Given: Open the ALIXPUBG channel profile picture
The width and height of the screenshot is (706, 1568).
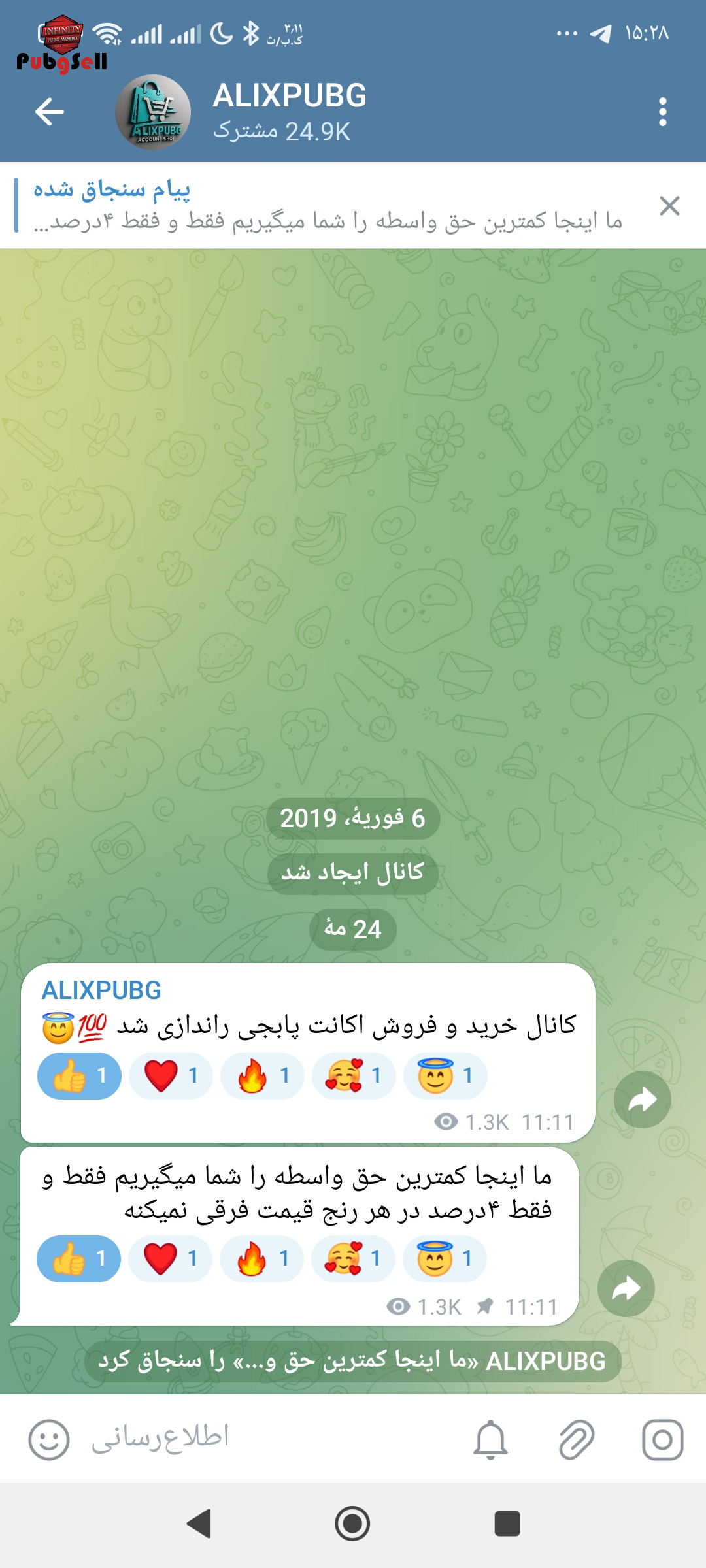Looking at the screenshot, I should coord(153,112).
